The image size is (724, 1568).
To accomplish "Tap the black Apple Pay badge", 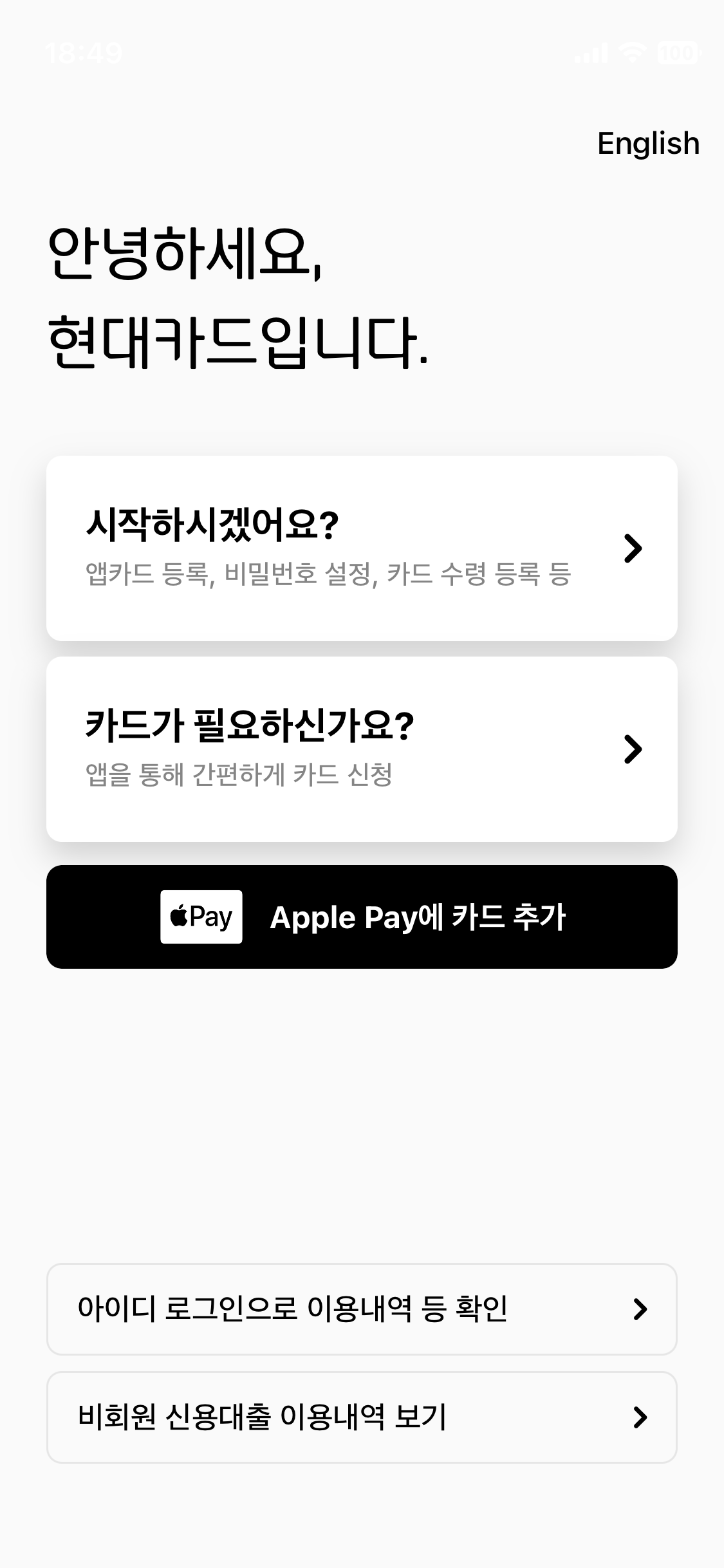I will [362, 917].
